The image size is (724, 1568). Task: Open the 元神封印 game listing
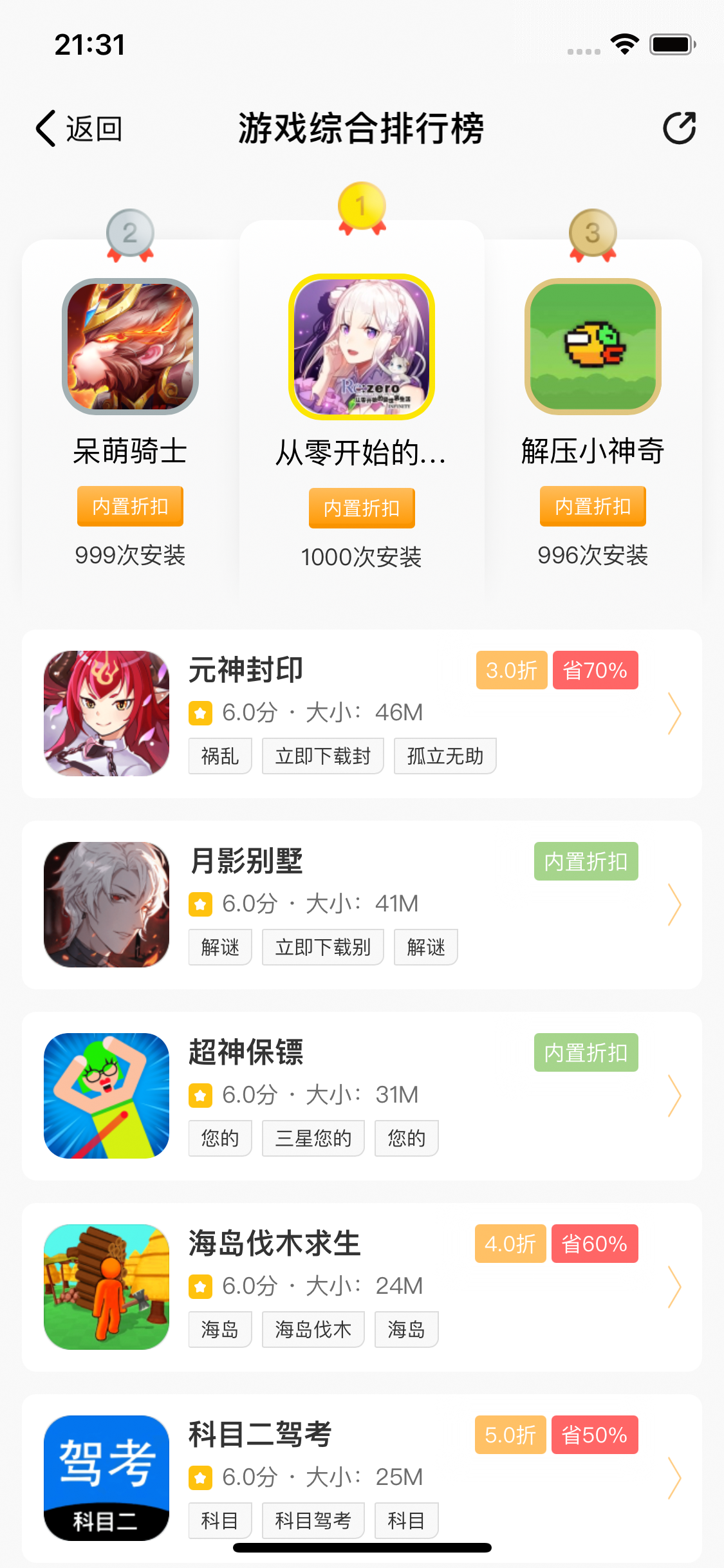click(x=362, y=713)
